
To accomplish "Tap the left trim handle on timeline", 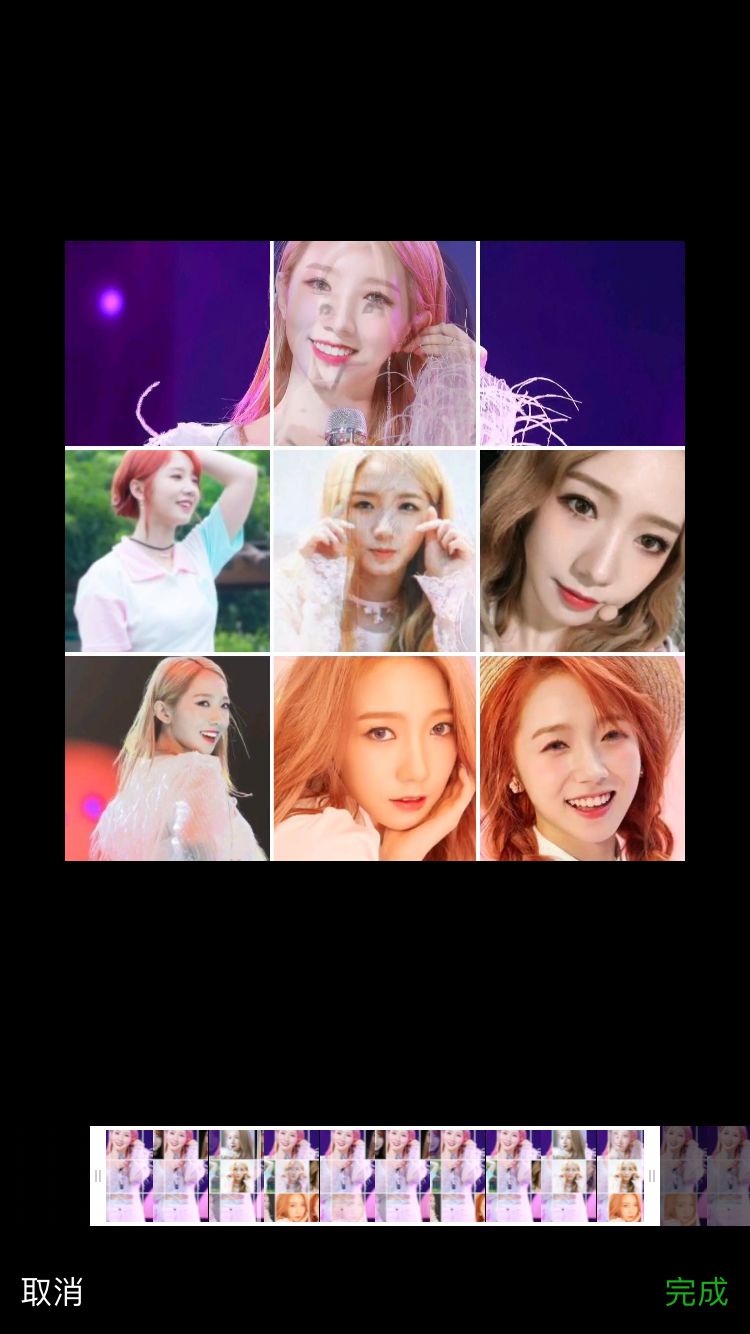I will click(98, 1176).
